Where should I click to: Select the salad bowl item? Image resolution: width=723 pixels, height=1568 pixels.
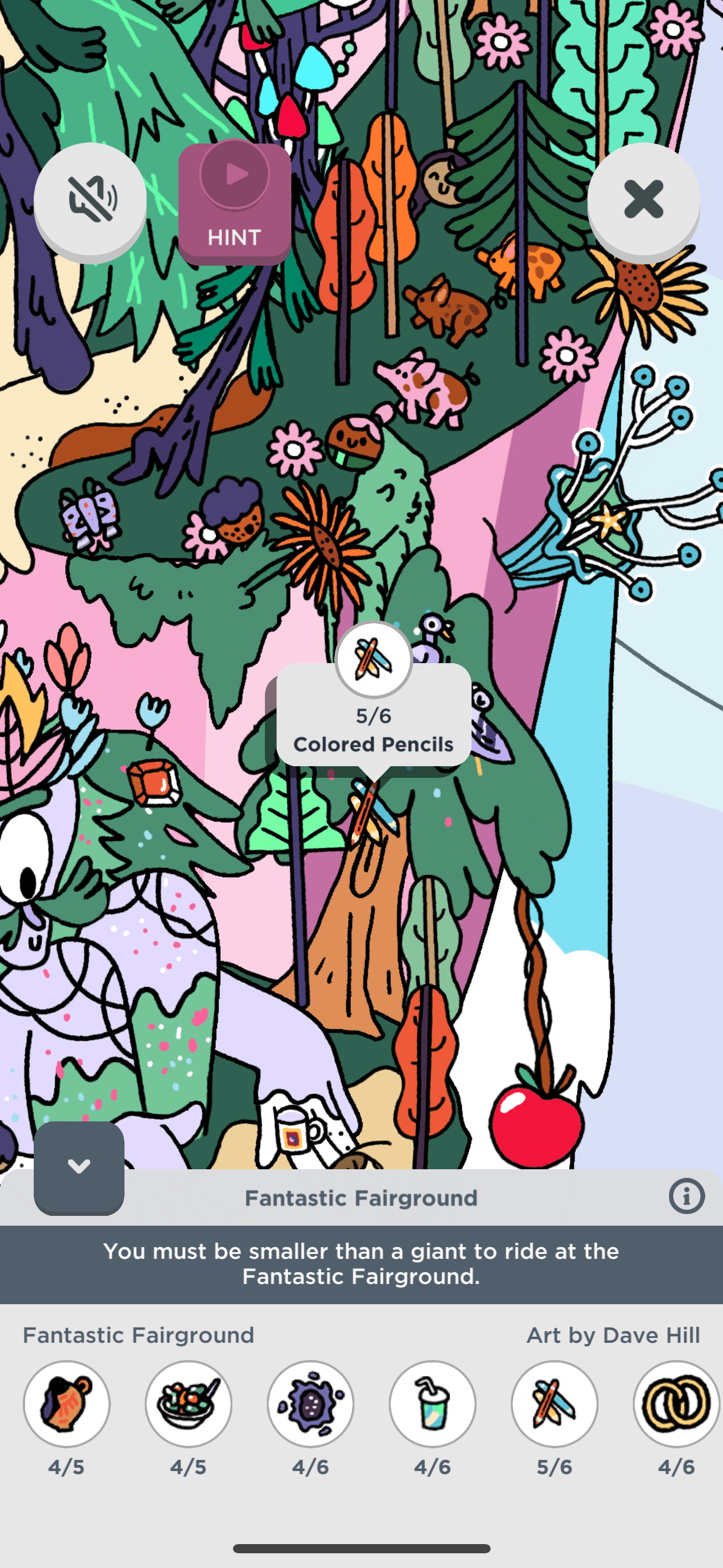click(188, 1404)
